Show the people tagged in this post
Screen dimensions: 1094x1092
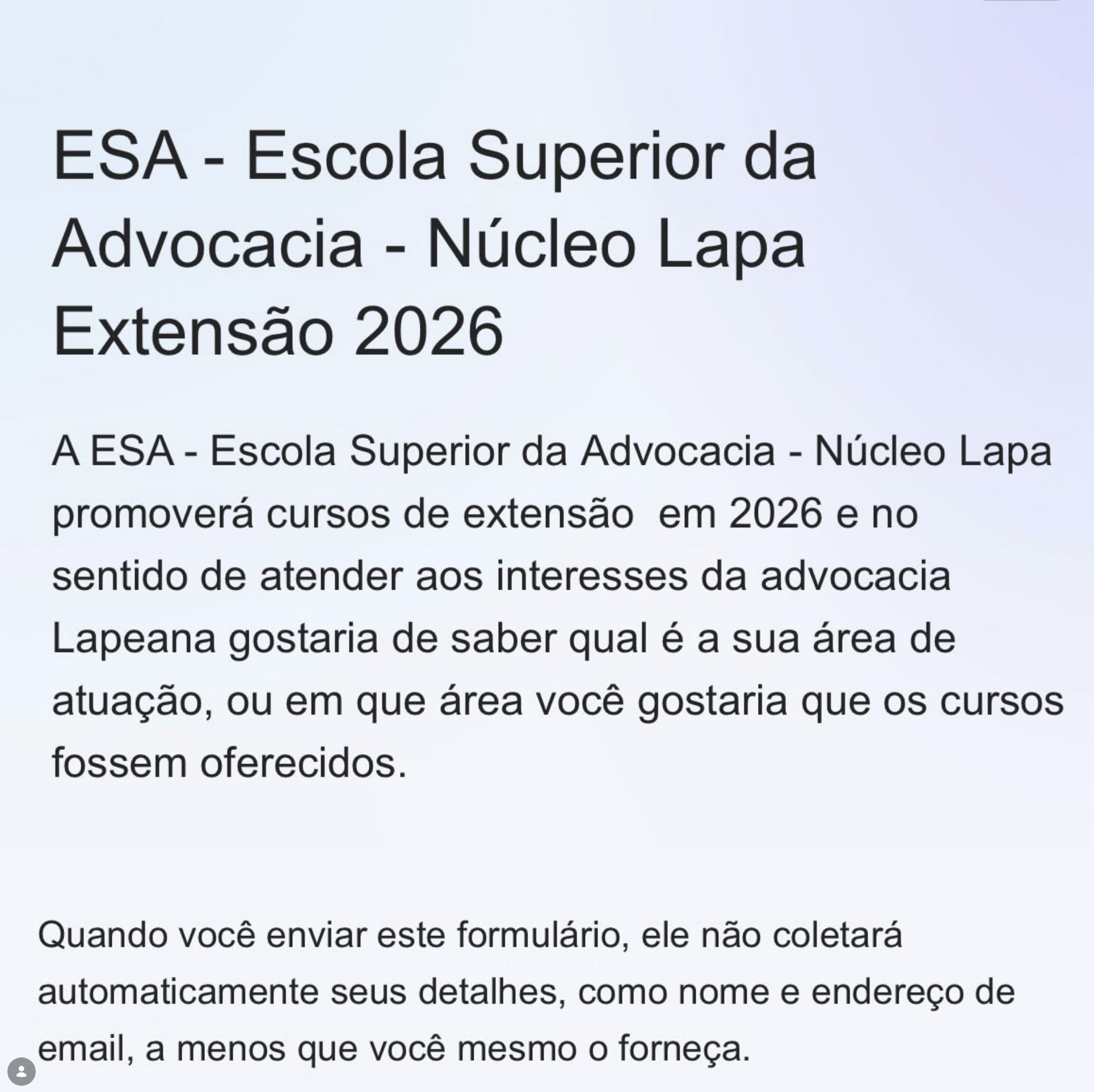[x=22, y=1072]
